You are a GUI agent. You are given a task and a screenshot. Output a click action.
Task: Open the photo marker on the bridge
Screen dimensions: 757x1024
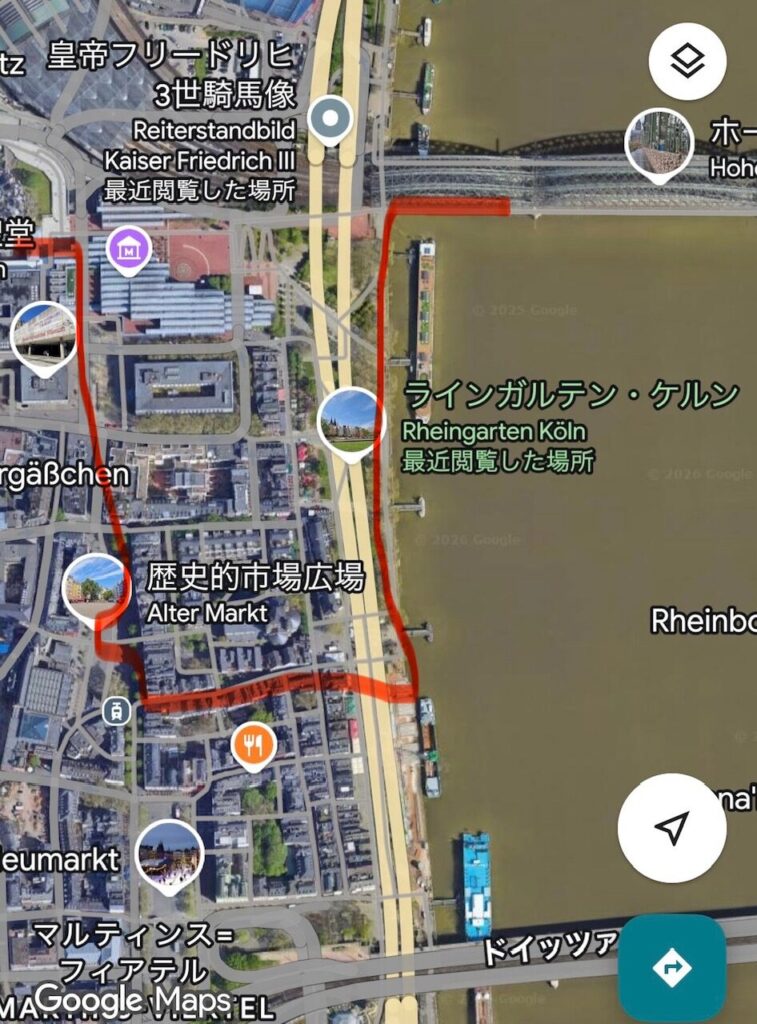click(x=660, y=142)
